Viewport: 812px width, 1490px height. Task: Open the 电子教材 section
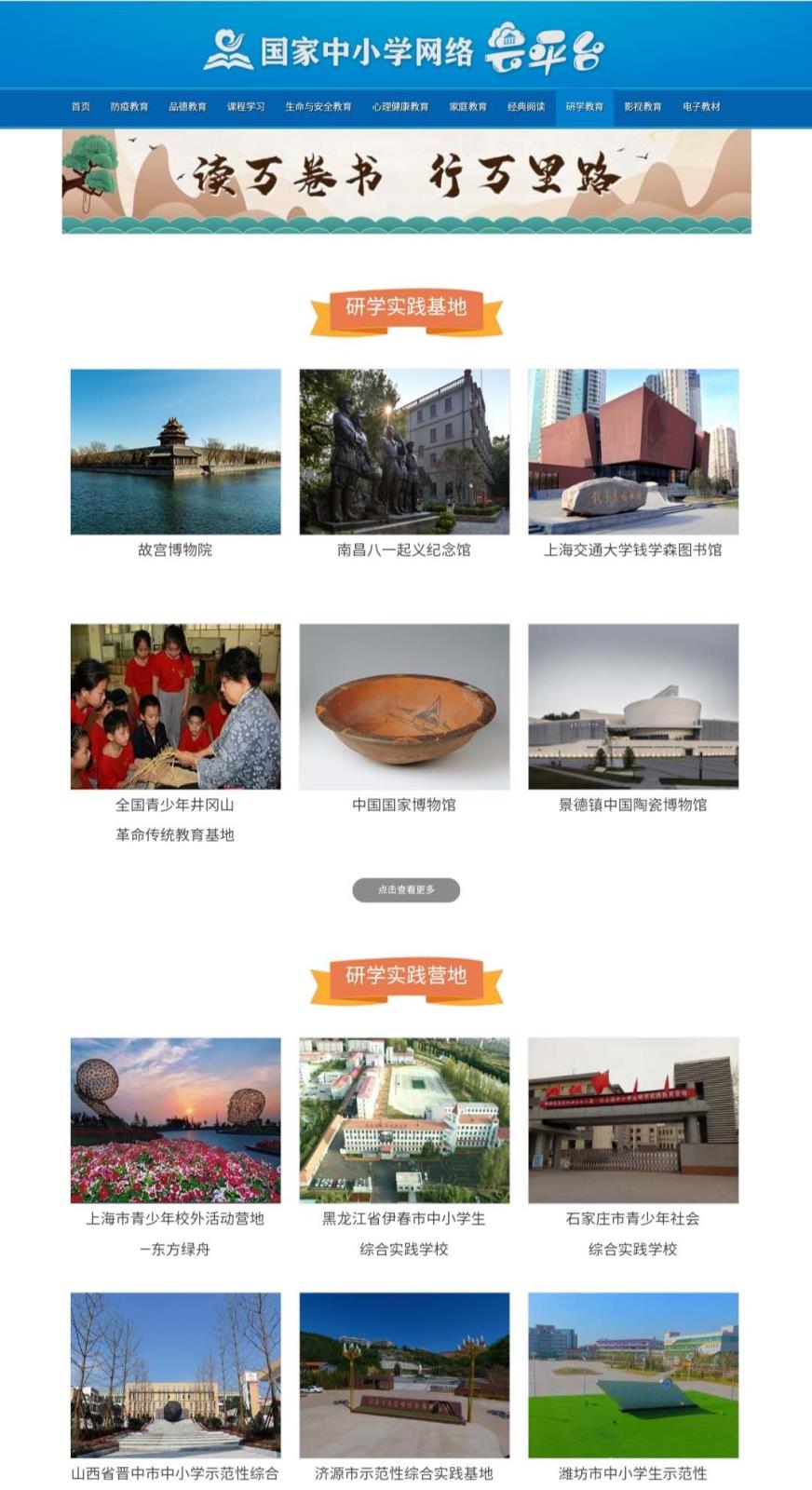coord(701,107)
